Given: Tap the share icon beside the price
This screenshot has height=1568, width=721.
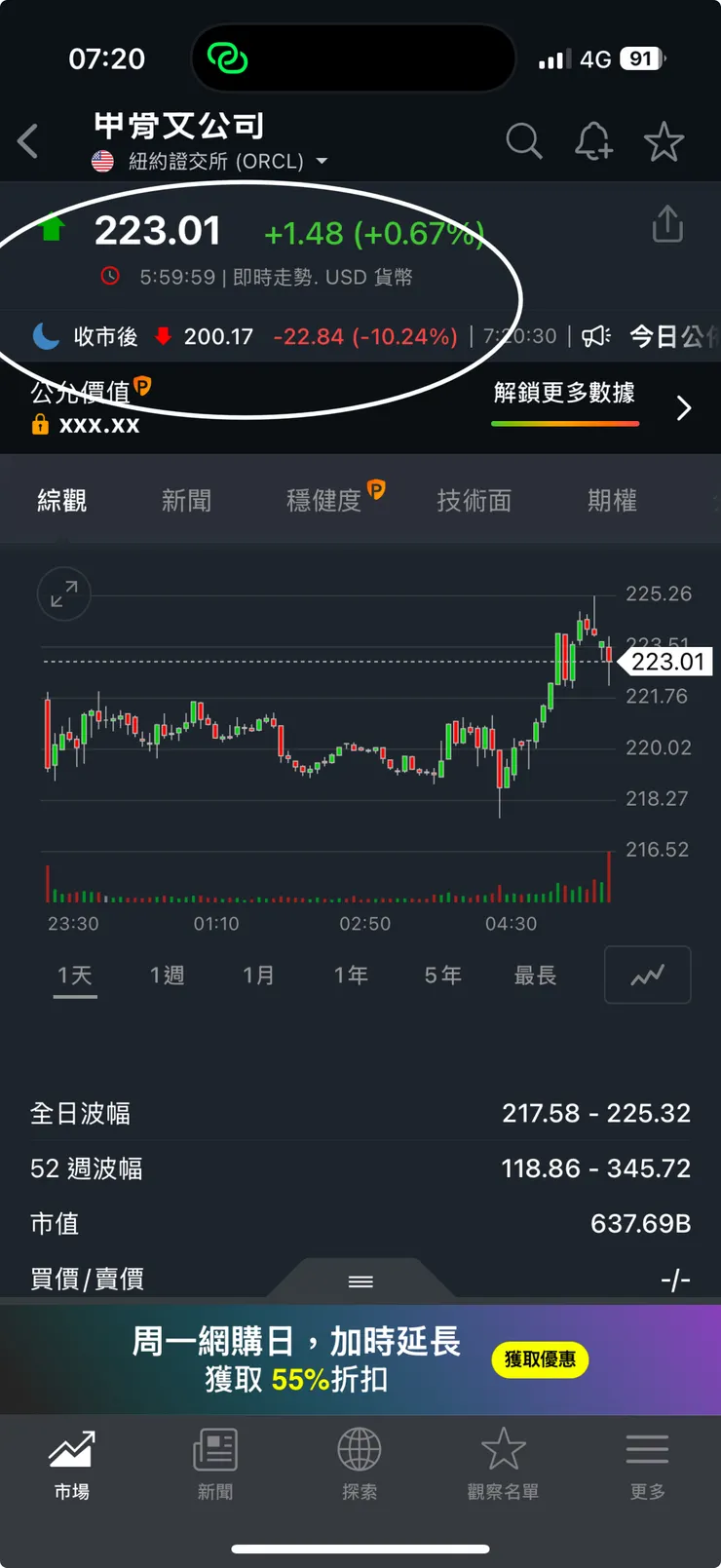Looking at the screenshot, I should click(667, 224).
